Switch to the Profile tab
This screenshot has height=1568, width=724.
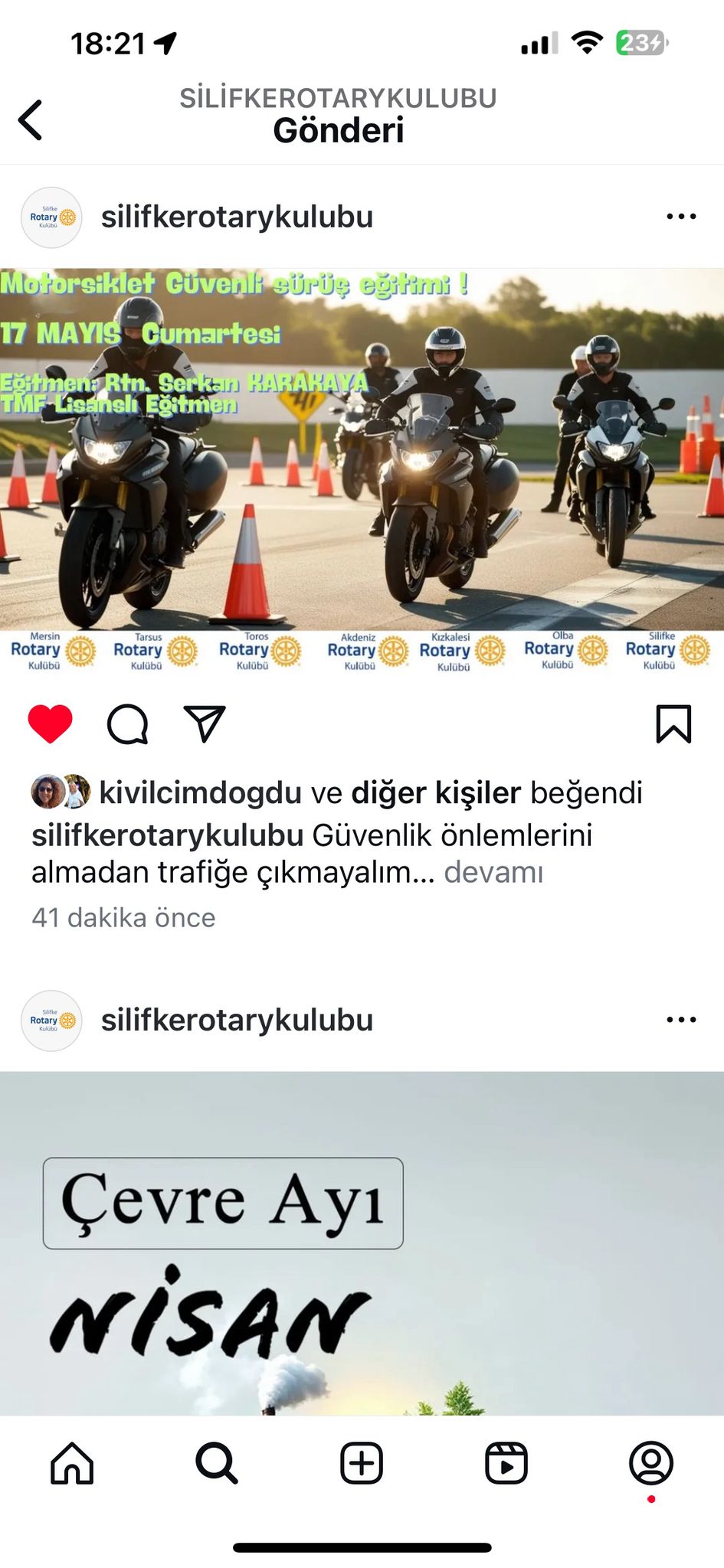pos(651,1463)
